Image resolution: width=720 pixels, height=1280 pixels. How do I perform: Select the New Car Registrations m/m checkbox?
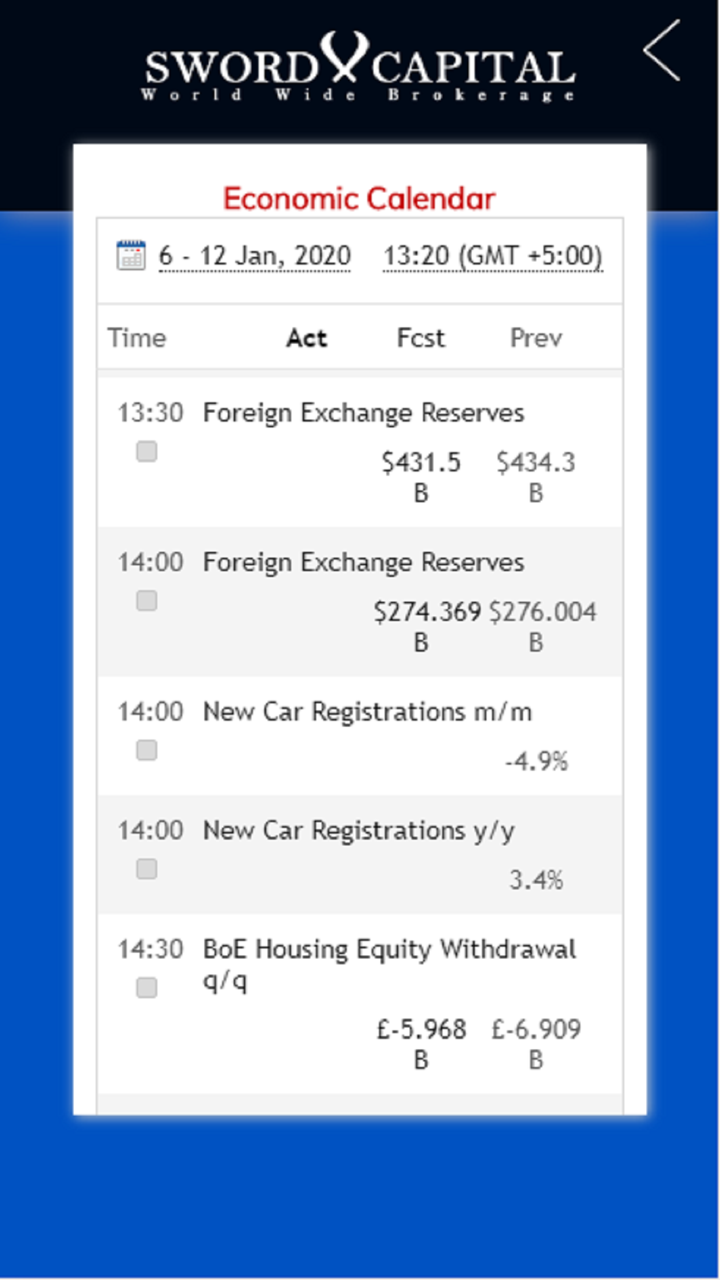coord(147,750)
